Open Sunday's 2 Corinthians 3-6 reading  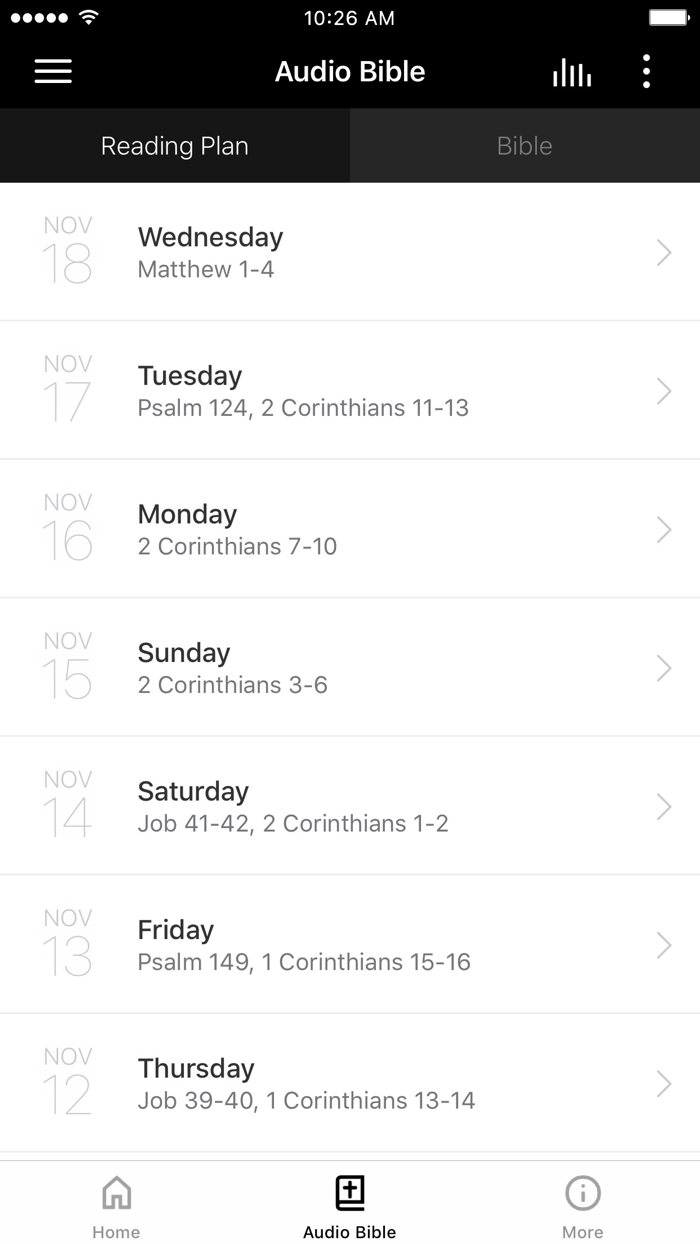pos(350,668)
